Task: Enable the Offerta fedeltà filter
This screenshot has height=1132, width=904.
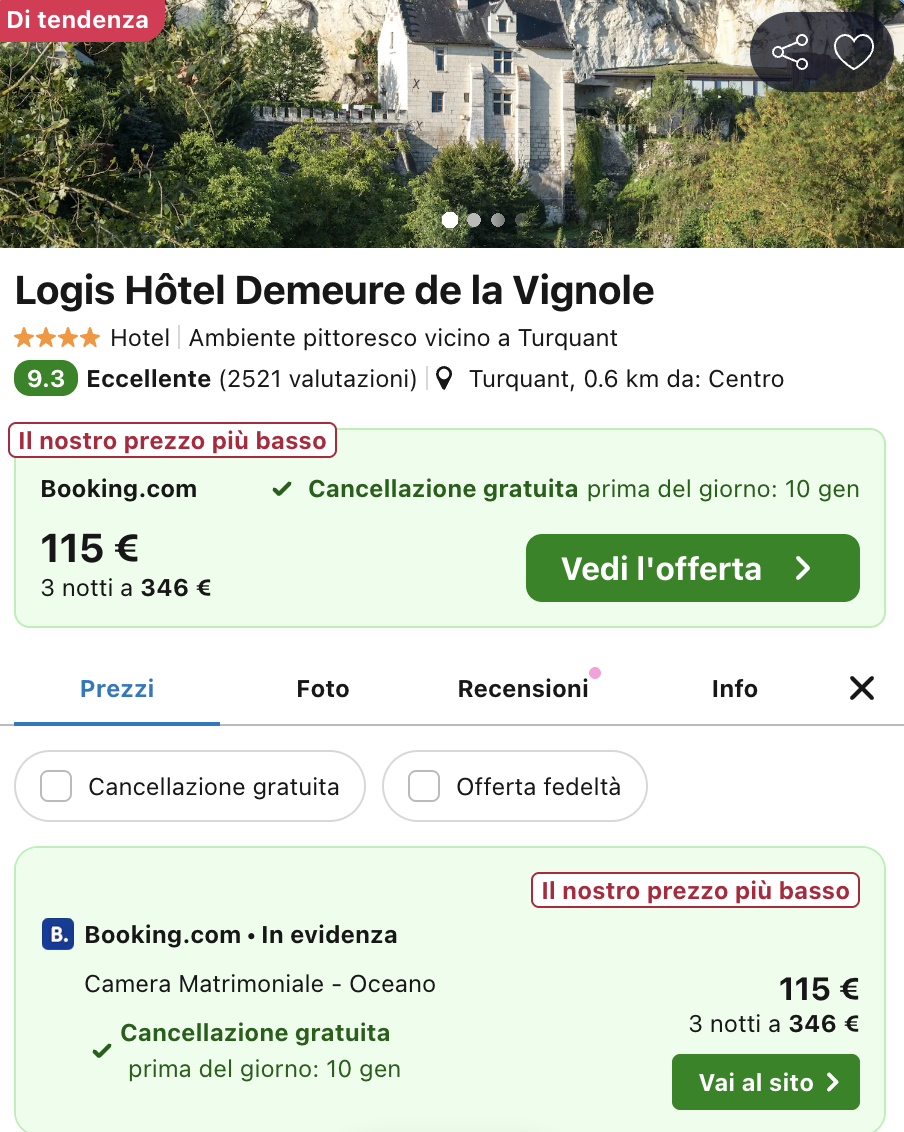Action: tap(424, 786)
